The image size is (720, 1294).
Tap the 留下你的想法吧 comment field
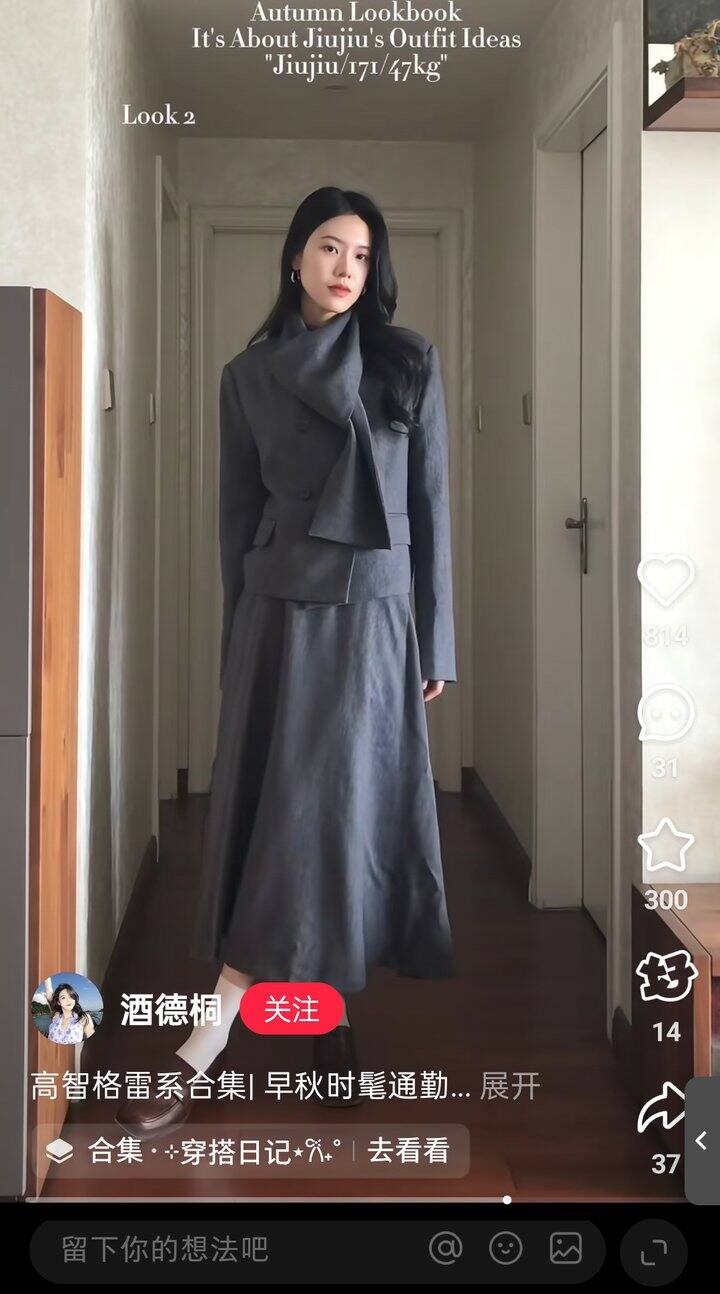[x=220, y=1249]
